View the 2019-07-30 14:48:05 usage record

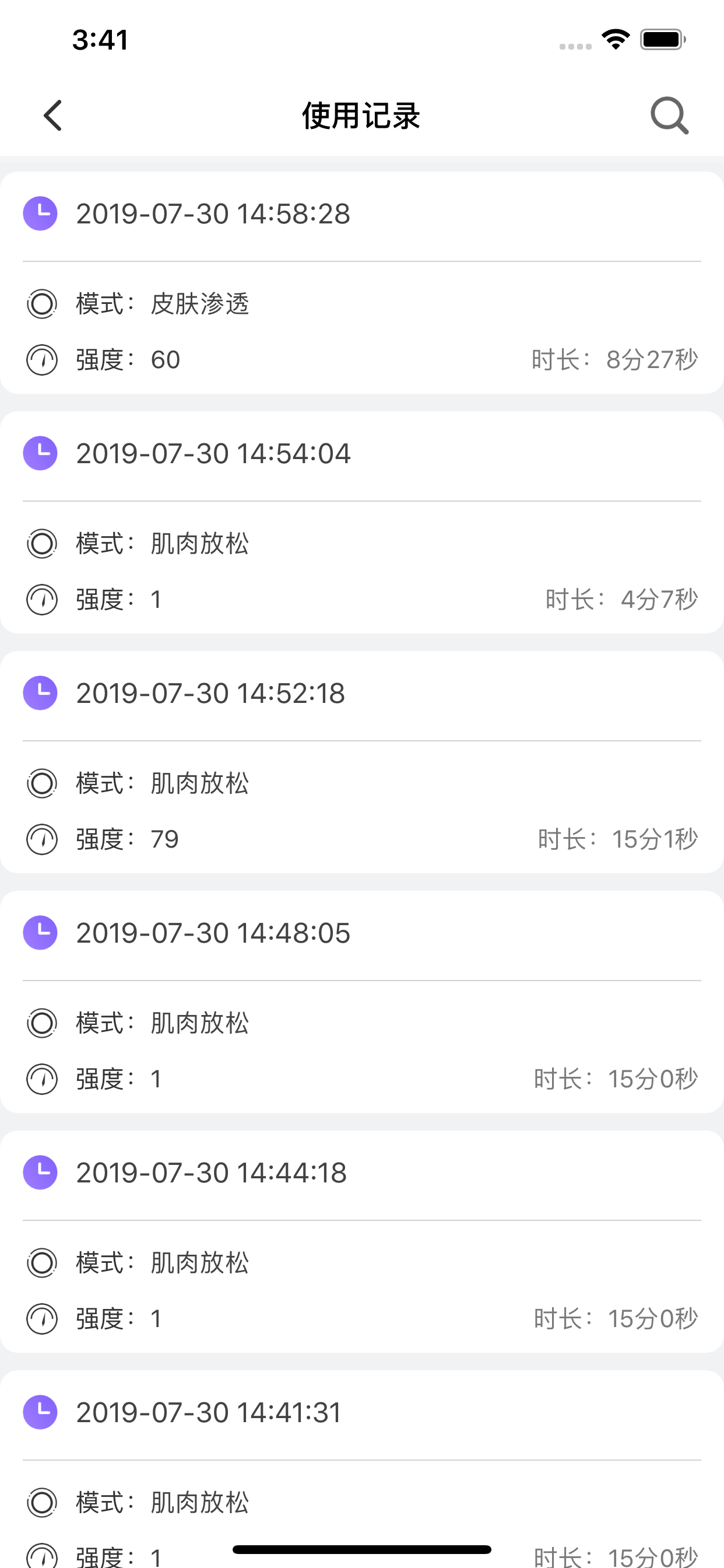click(x=362, y=1002)
